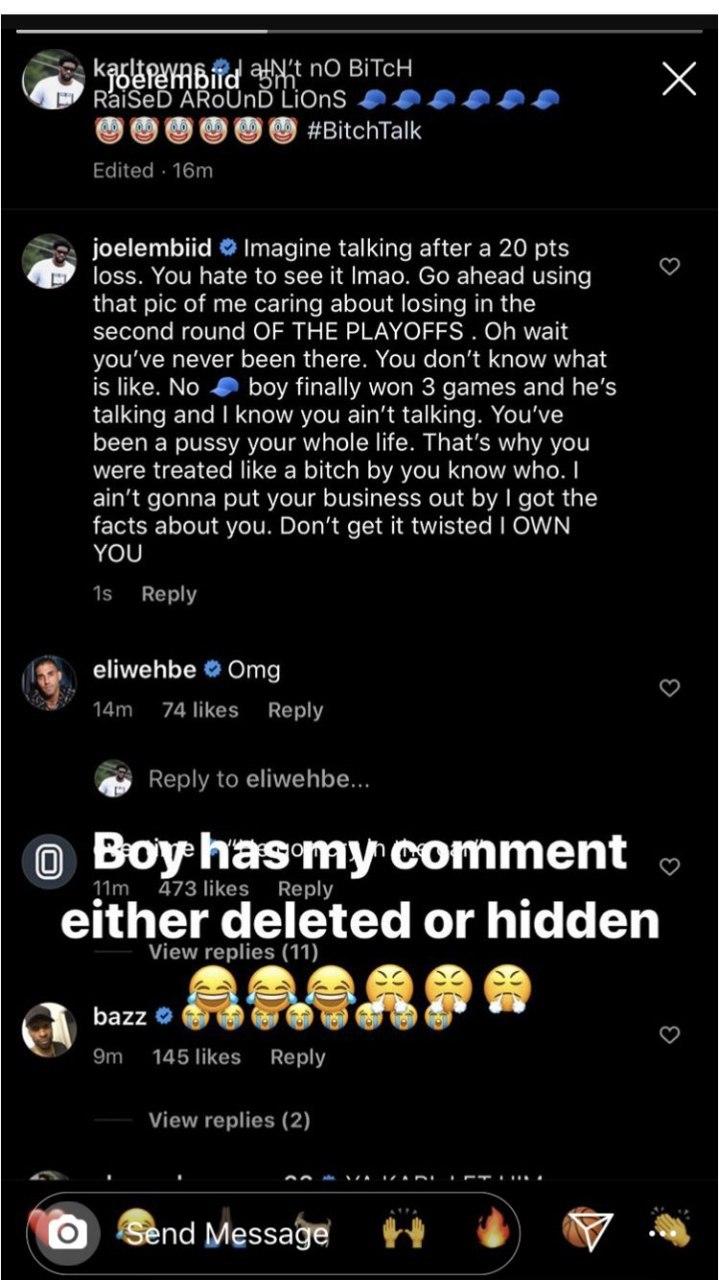Image resolution: width=719 pixels, height=1280 pixels.
Task: Close the story viewer
Action: (679, 79)
